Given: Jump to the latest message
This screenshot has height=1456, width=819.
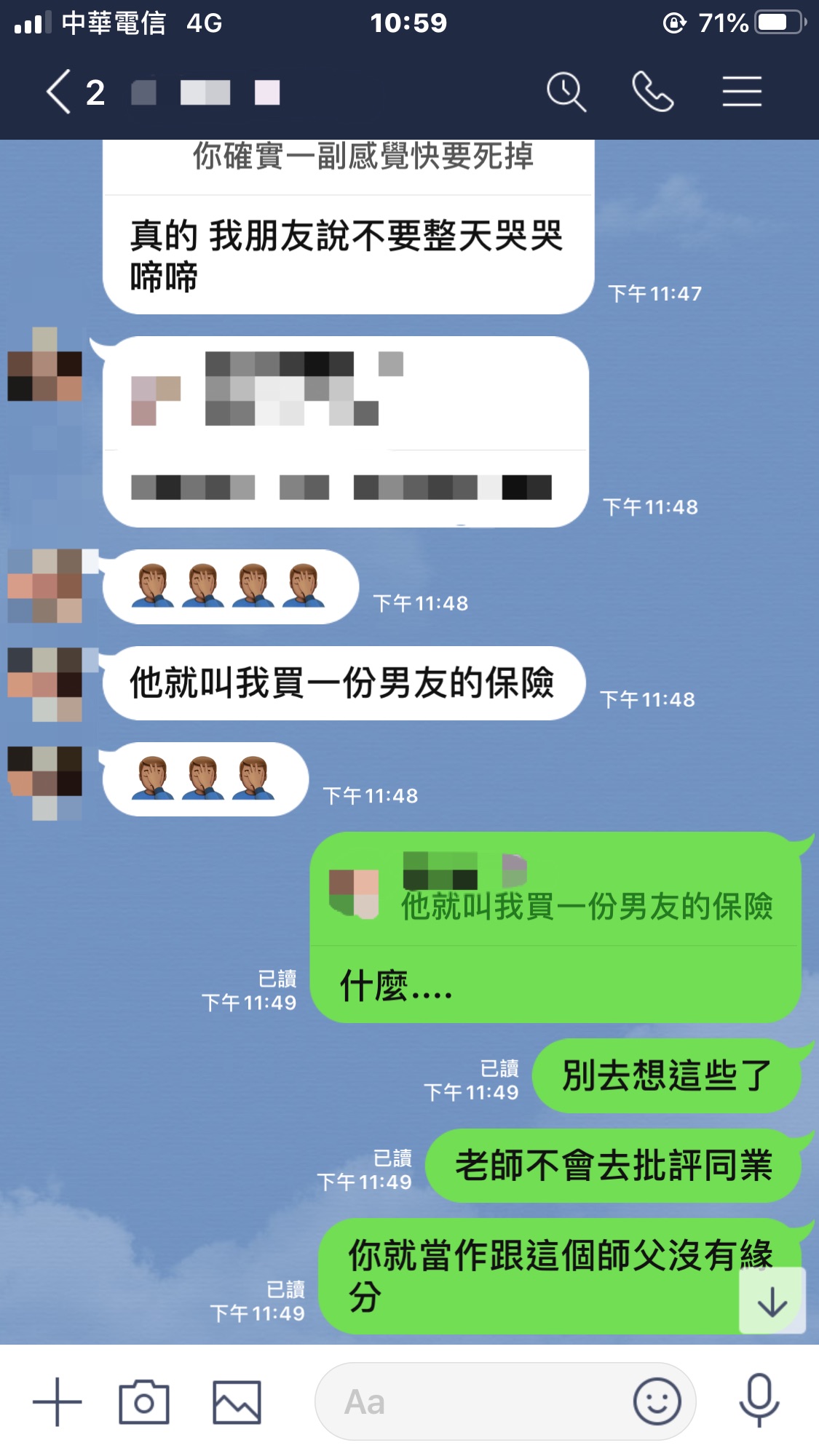Looking at the screenshot, I should pos(772,1301).
